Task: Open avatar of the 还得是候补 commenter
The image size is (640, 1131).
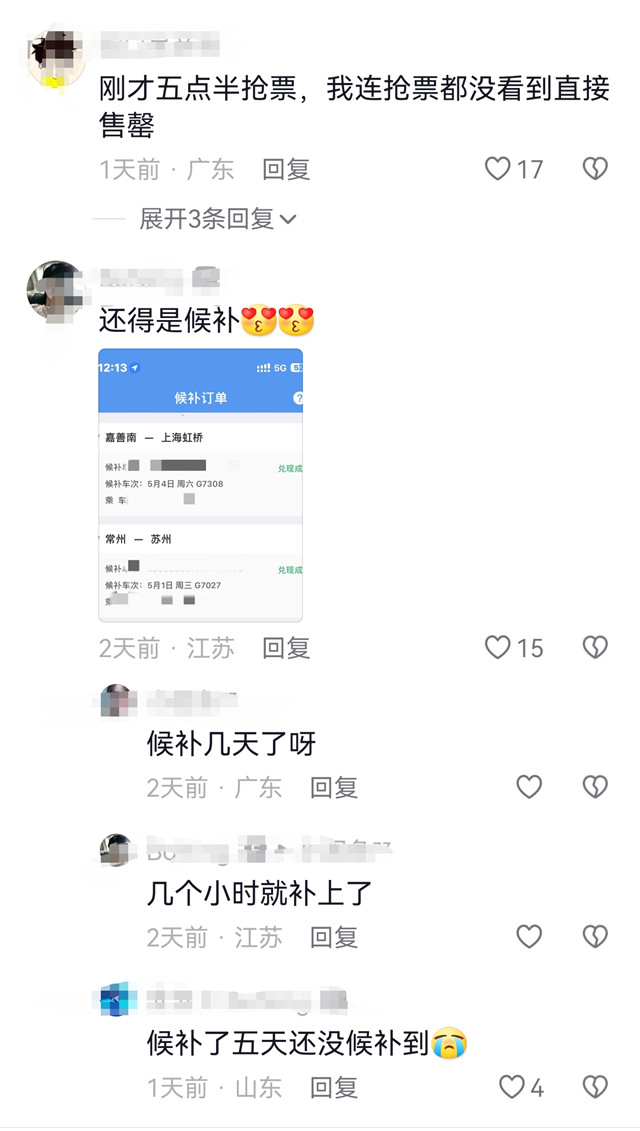Action: pyautogui.click(x=56, y=291)
